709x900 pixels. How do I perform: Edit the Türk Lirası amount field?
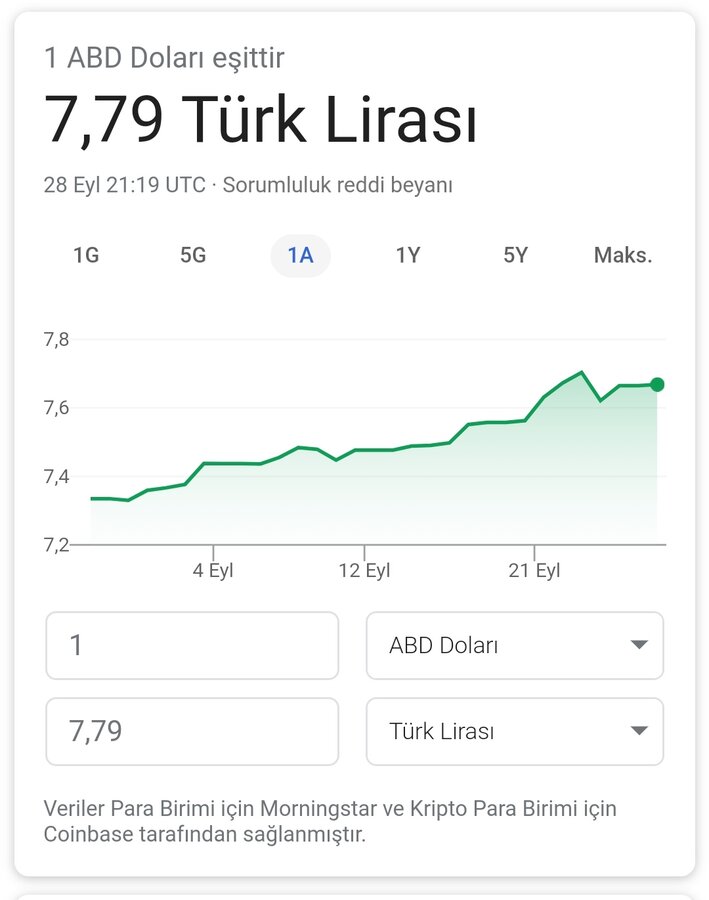point(192,731)
